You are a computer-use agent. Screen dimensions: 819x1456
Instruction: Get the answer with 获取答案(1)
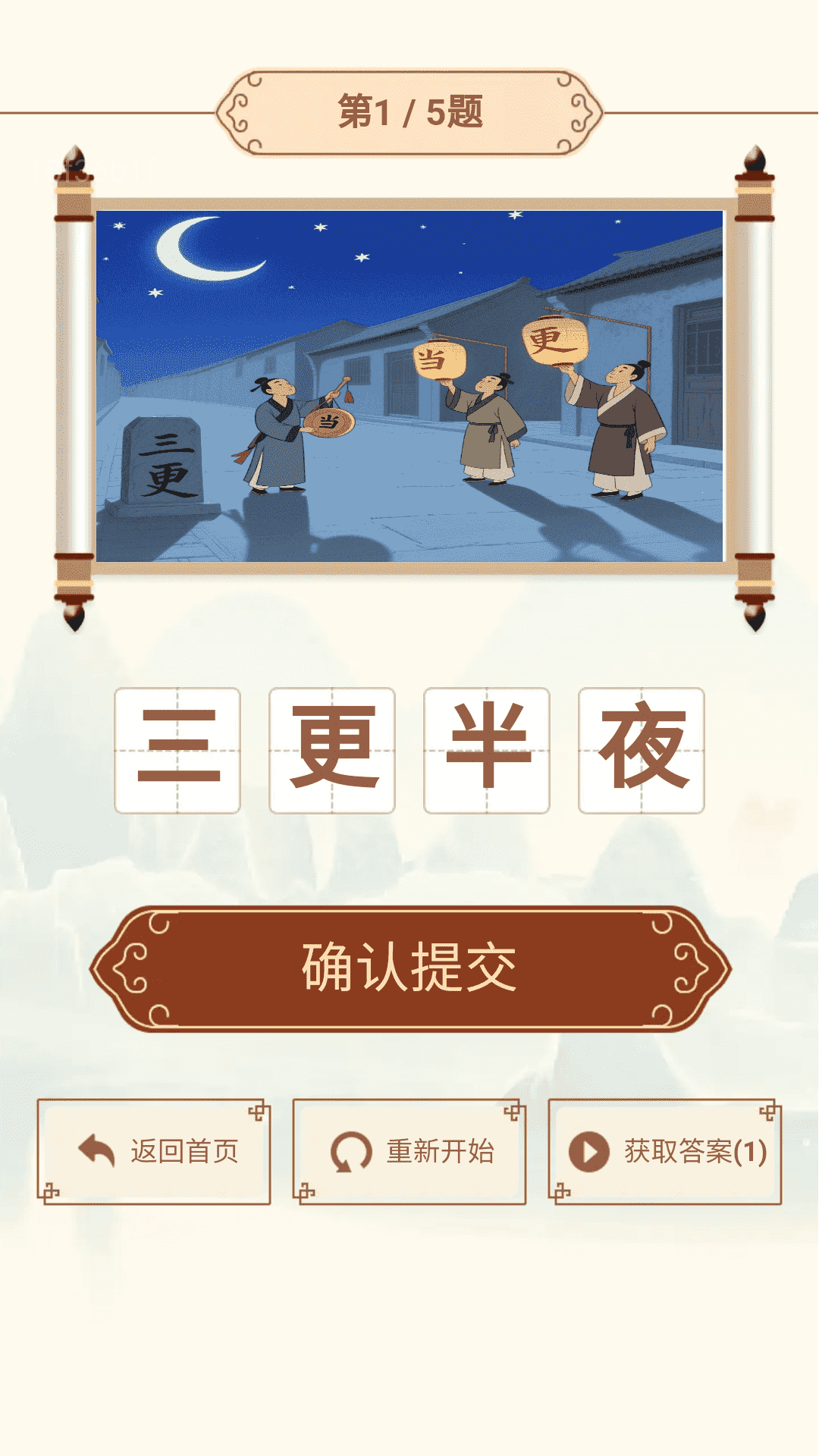(665, 1151)
